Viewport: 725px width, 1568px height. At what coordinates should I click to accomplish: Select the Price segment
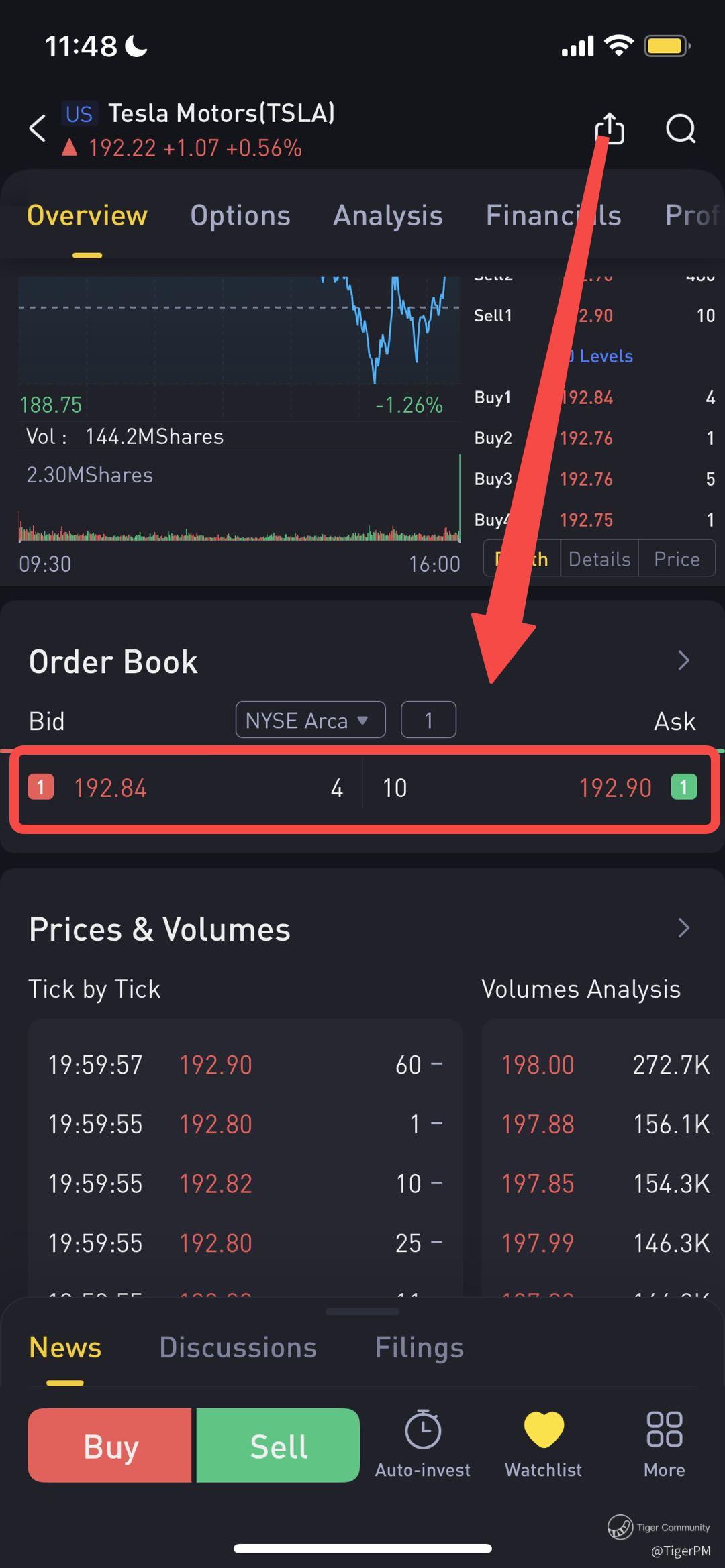click(677, 559)
